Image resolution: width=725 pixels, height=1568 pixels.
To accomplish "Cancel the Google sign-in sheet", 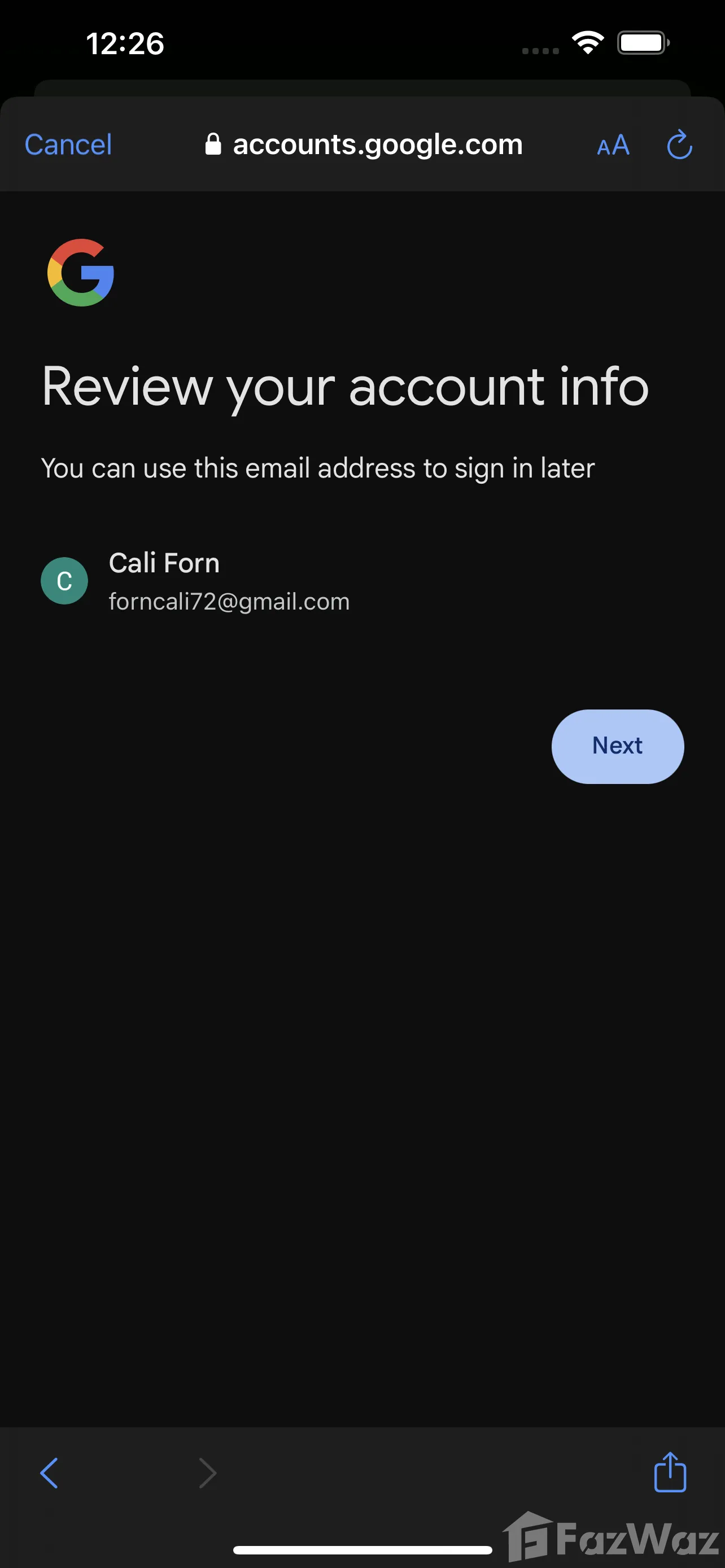I will (x=68, y=145).
